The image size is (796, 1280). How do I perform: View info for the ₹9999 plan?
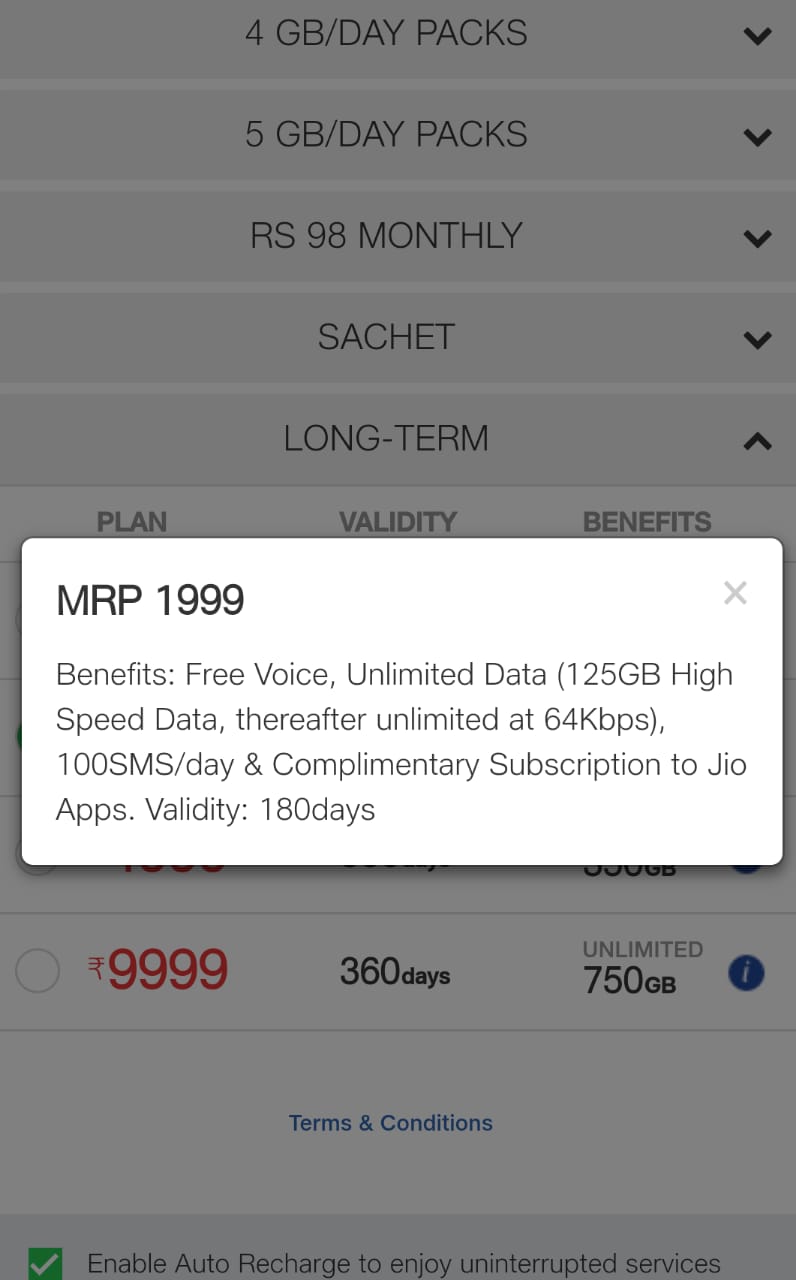coord(746,972)
